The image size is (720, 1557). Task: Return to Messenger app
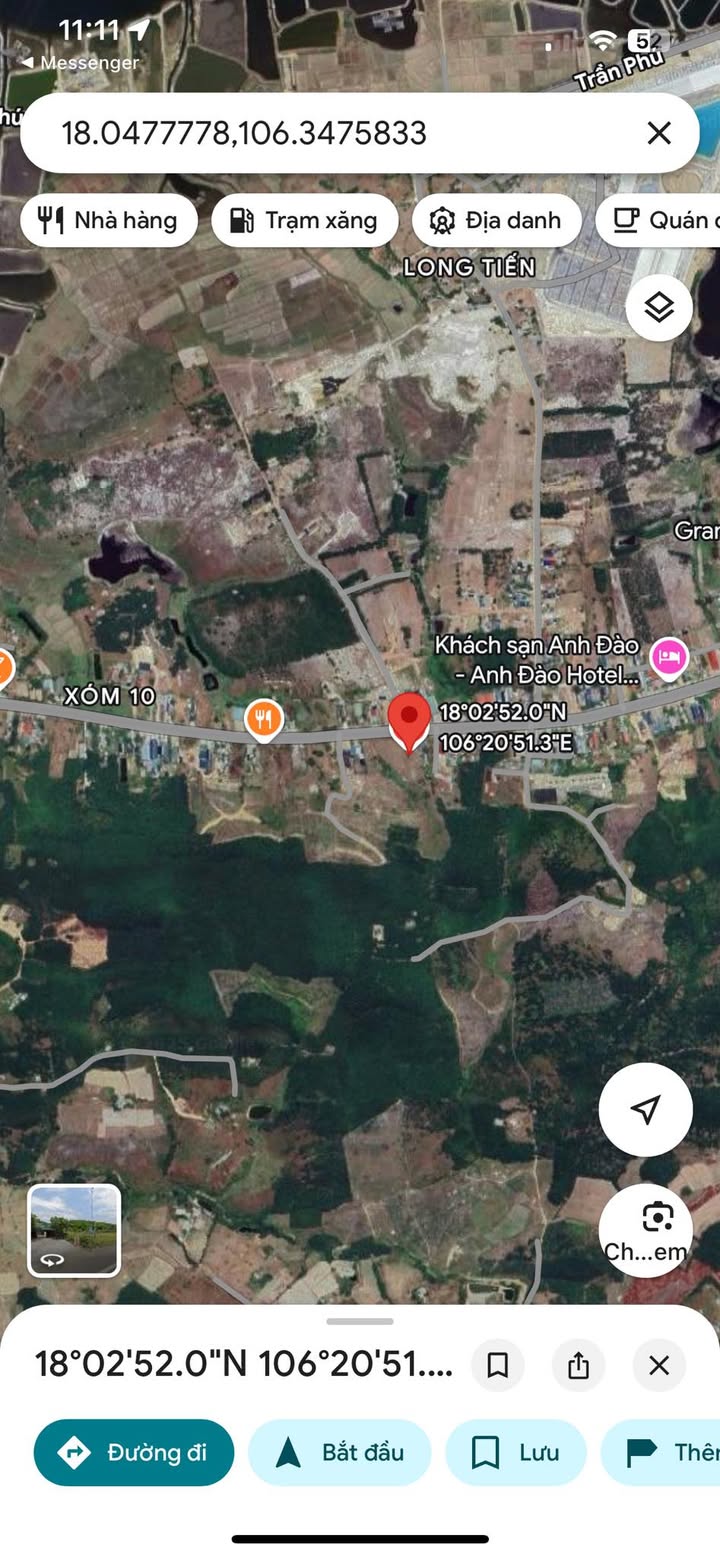80,63
